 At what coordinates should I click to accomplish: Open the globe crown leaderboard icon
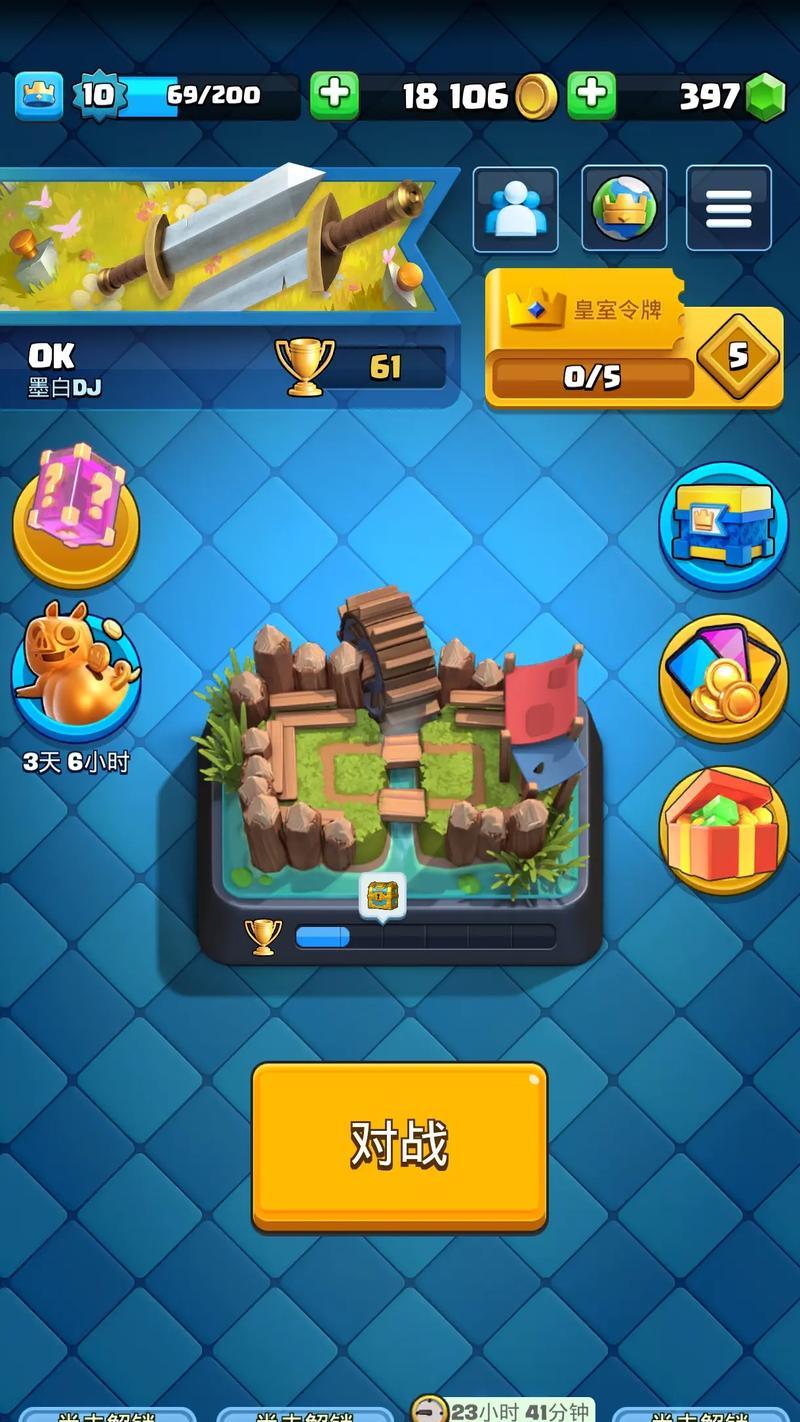click(x=624, y=209)
